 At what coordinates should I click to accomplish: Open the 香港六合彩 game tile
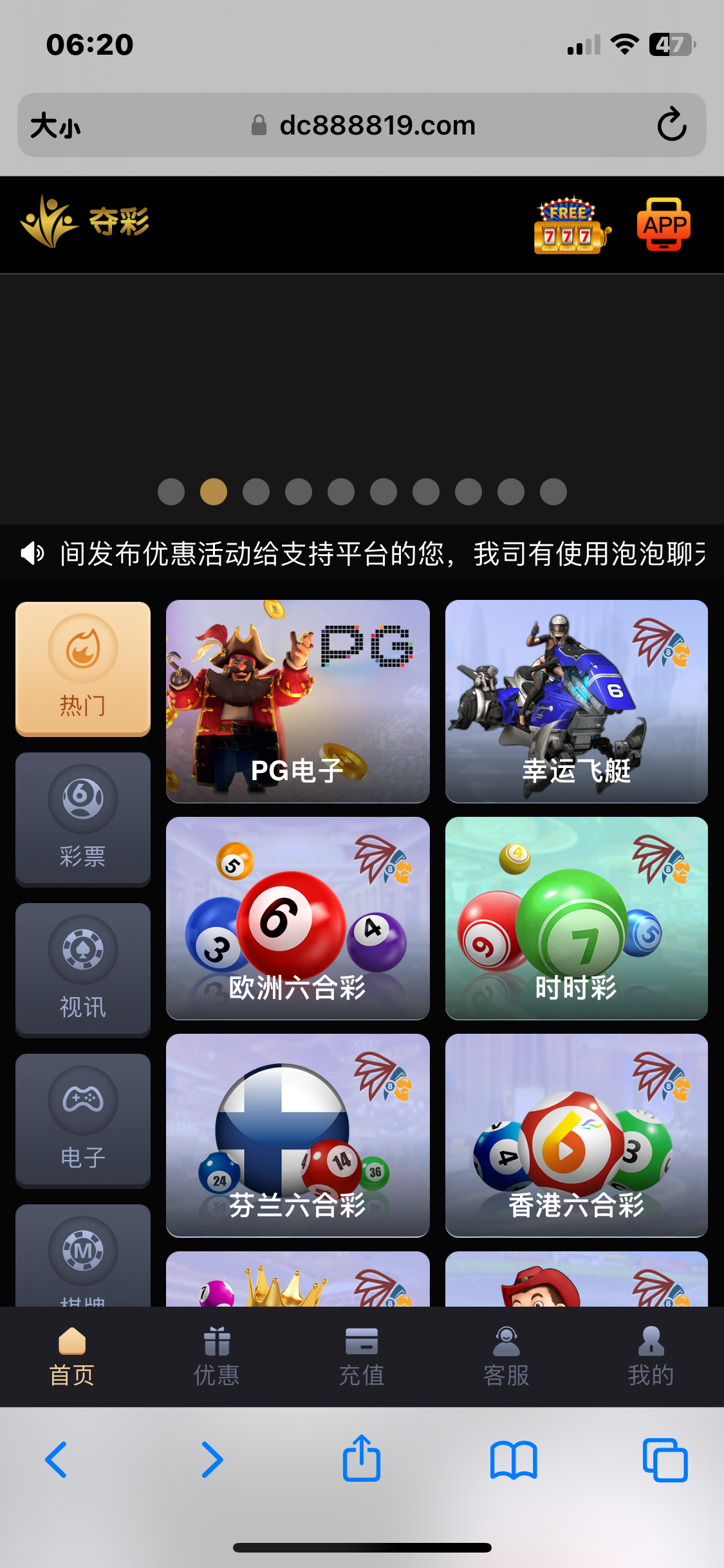coord(576,1135)
